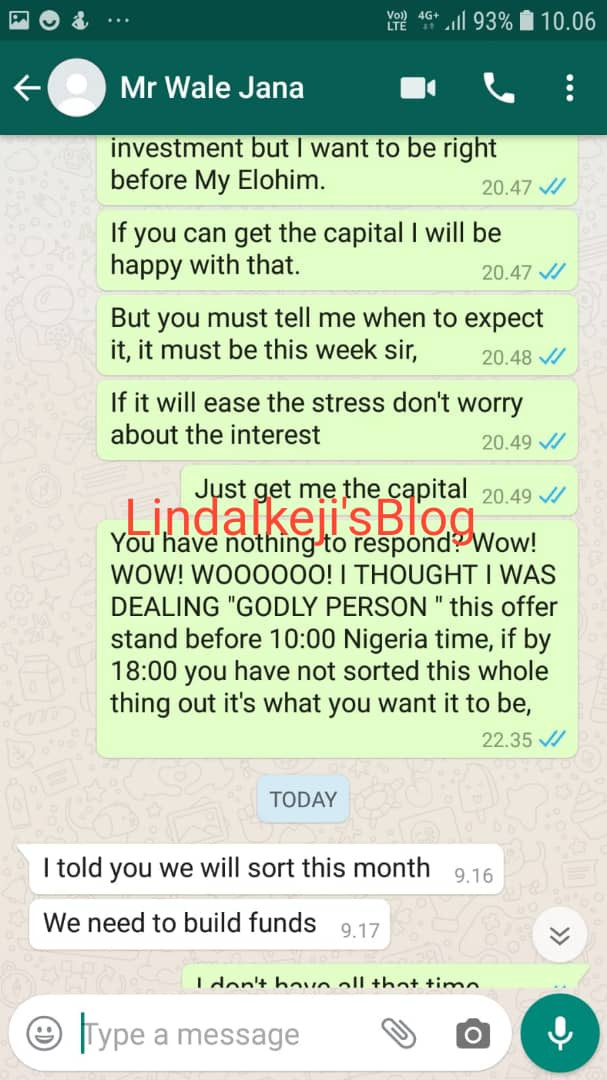Open the camera from the message bar
607x1080 pixels.
pyautogui.click(x=472, y=1034)
